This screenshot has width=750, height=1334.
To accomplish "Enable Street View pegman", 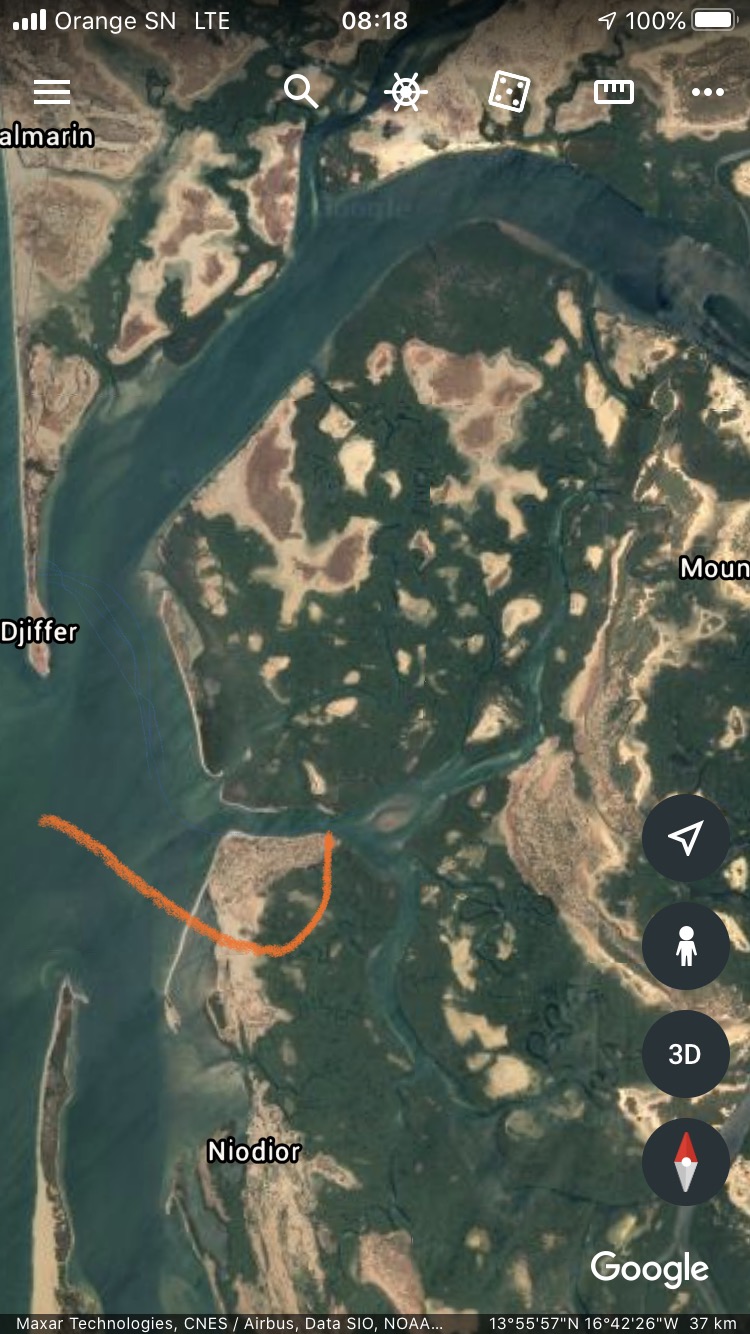I will pyautogui.click(x=685, y=946).
